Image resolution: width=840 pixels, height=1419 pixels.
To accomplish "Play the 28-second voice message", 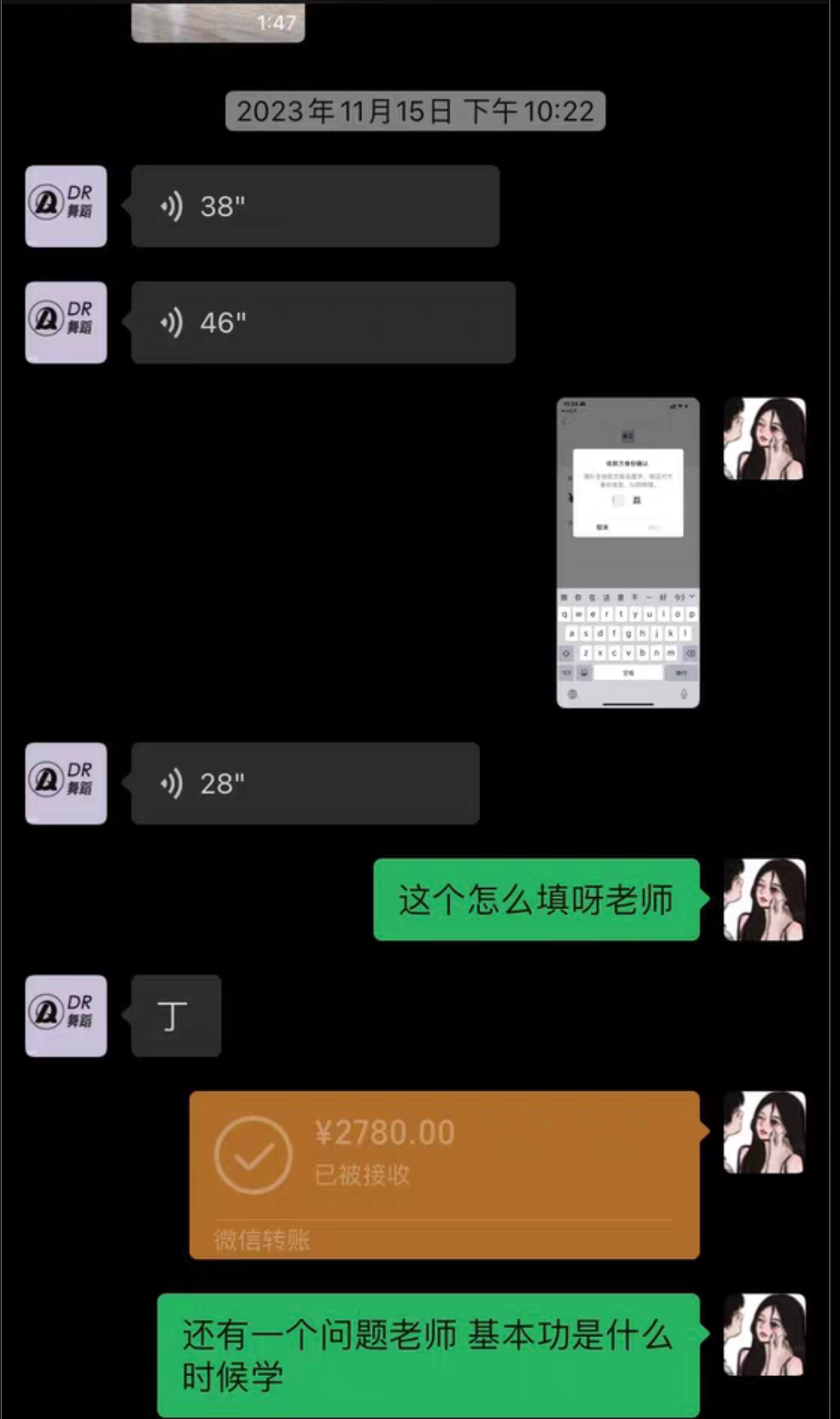I will 305,784.
